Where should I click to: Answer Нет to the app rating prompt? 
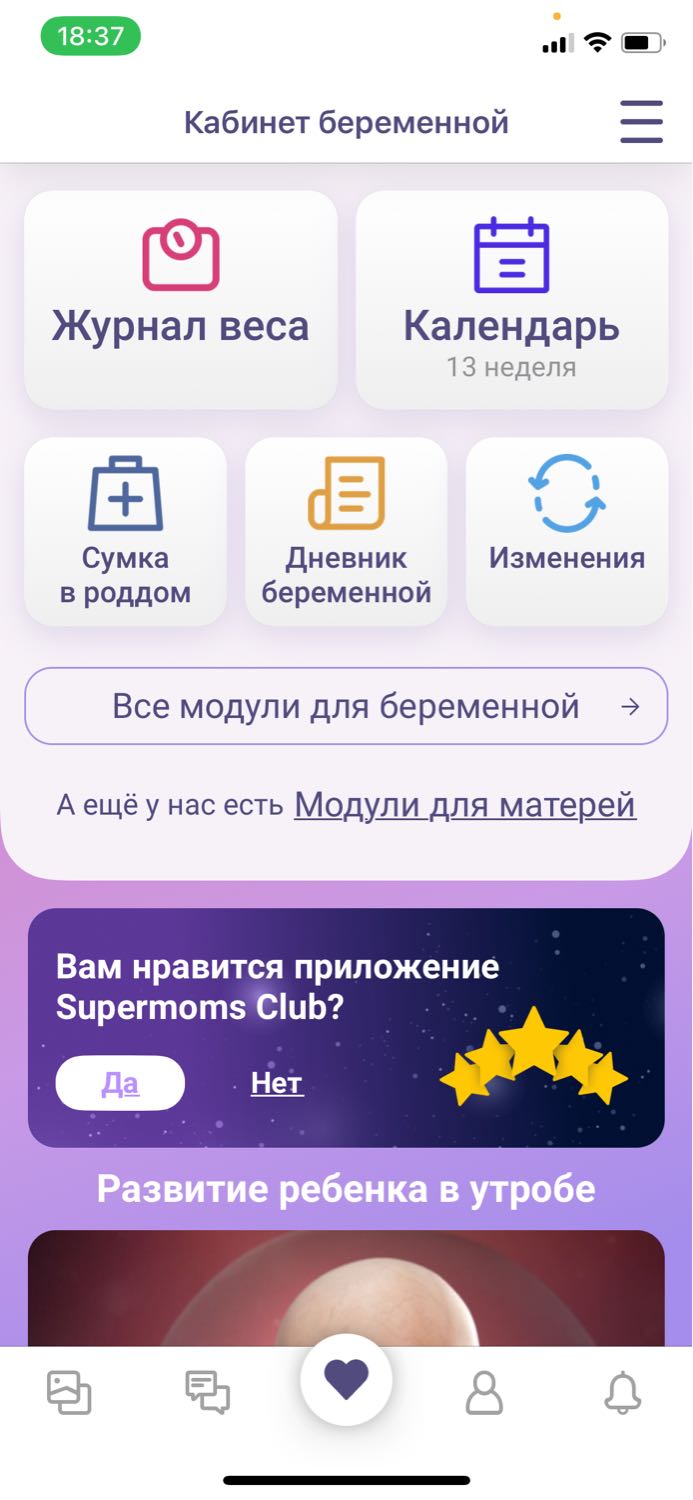pos(277,1083)
